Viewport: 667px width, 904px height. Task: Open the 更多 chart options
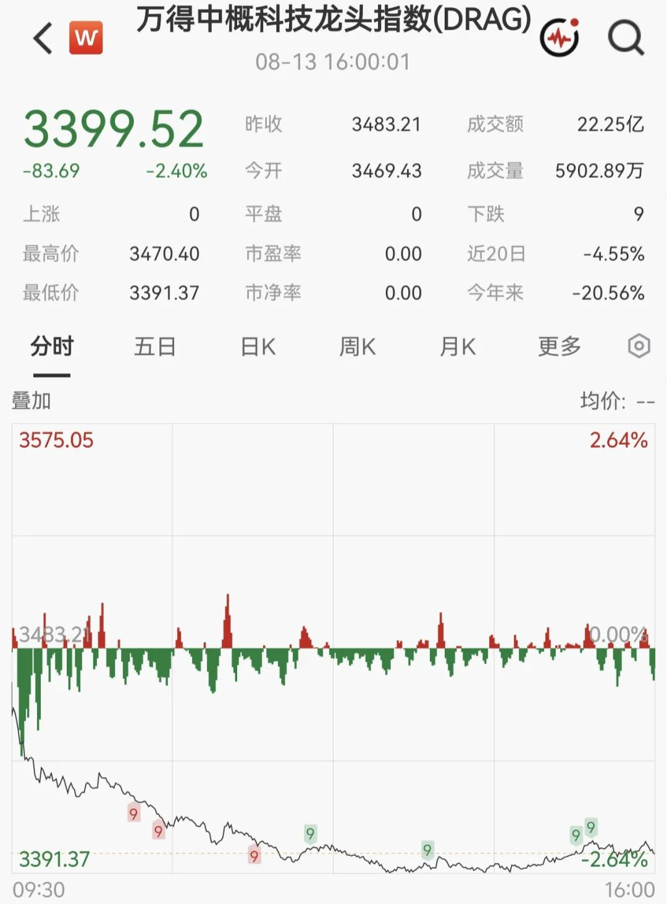559,346
